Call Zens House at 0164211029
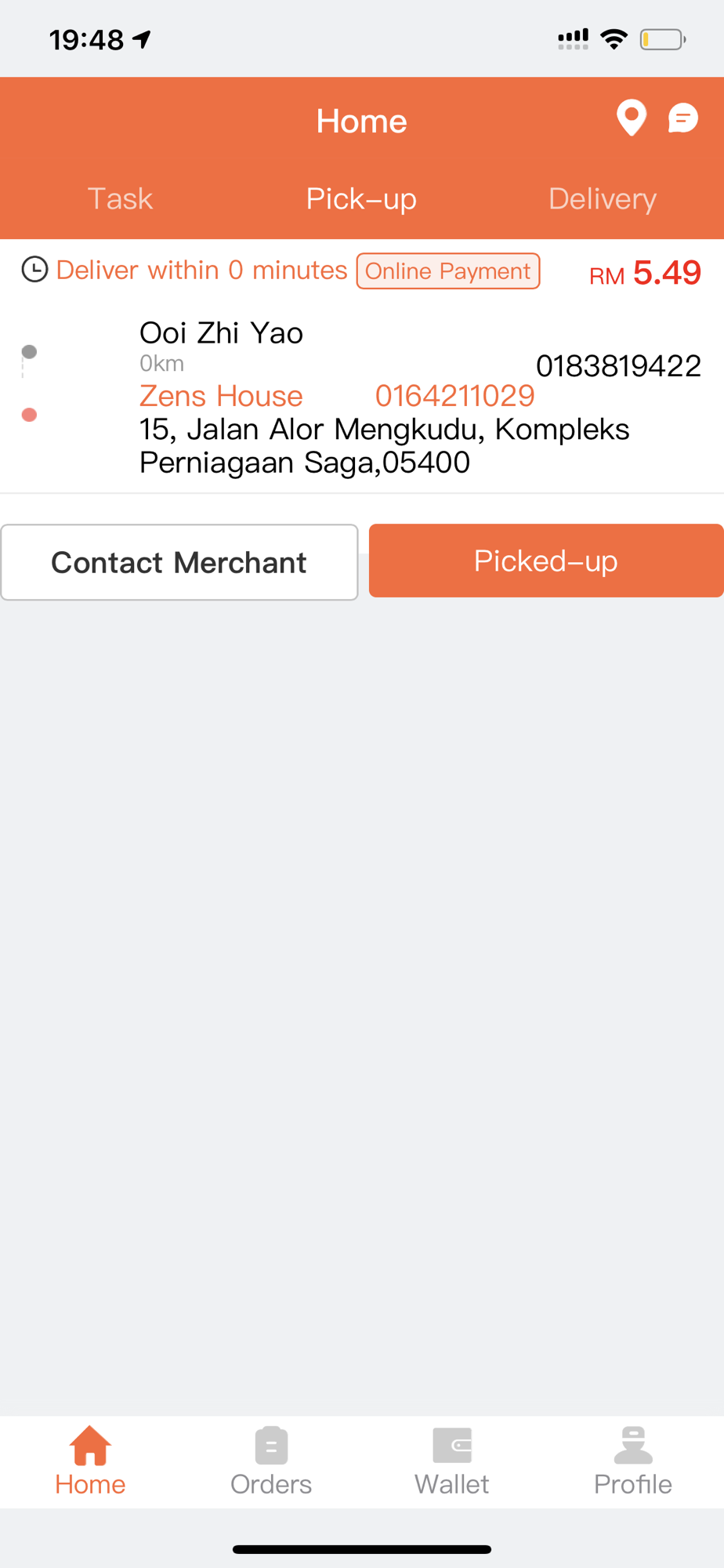This screenshot has width=724, height=1568. click(x=454, y=396)
